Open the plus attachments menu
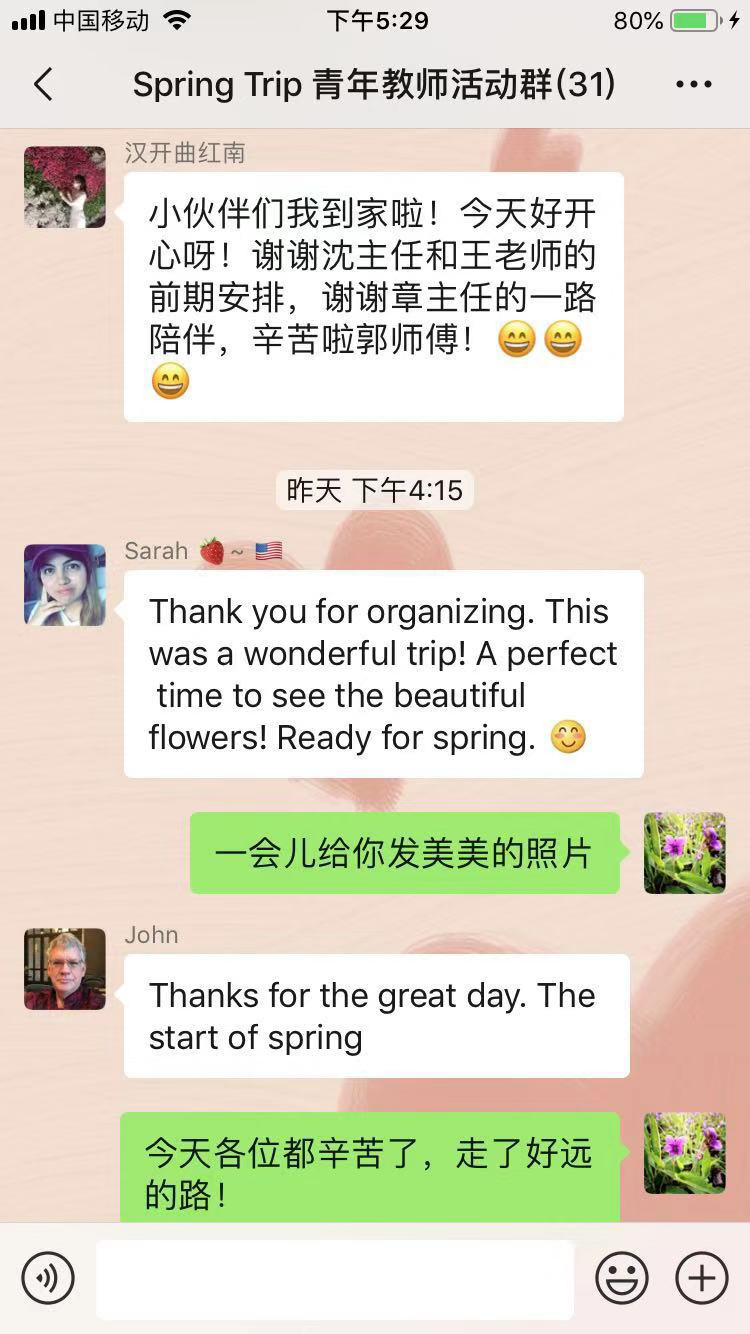The width and height of the screenshot is (750, 1334). [x=702, y=1278]
